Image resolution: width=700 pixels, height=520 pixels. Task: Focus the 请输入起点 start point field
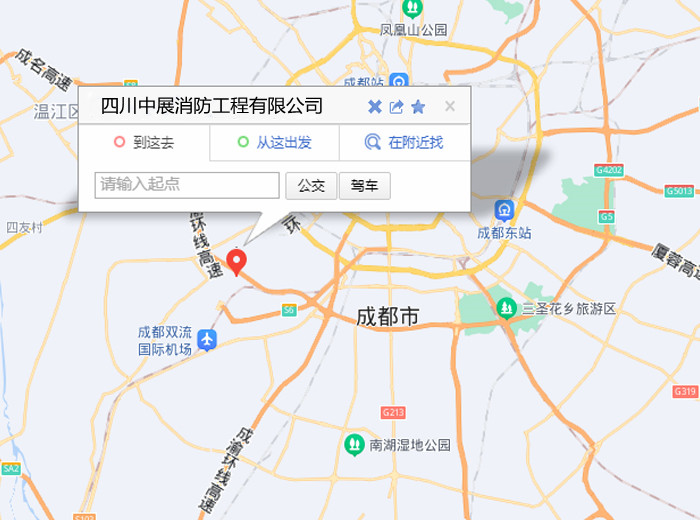[187, 185]
